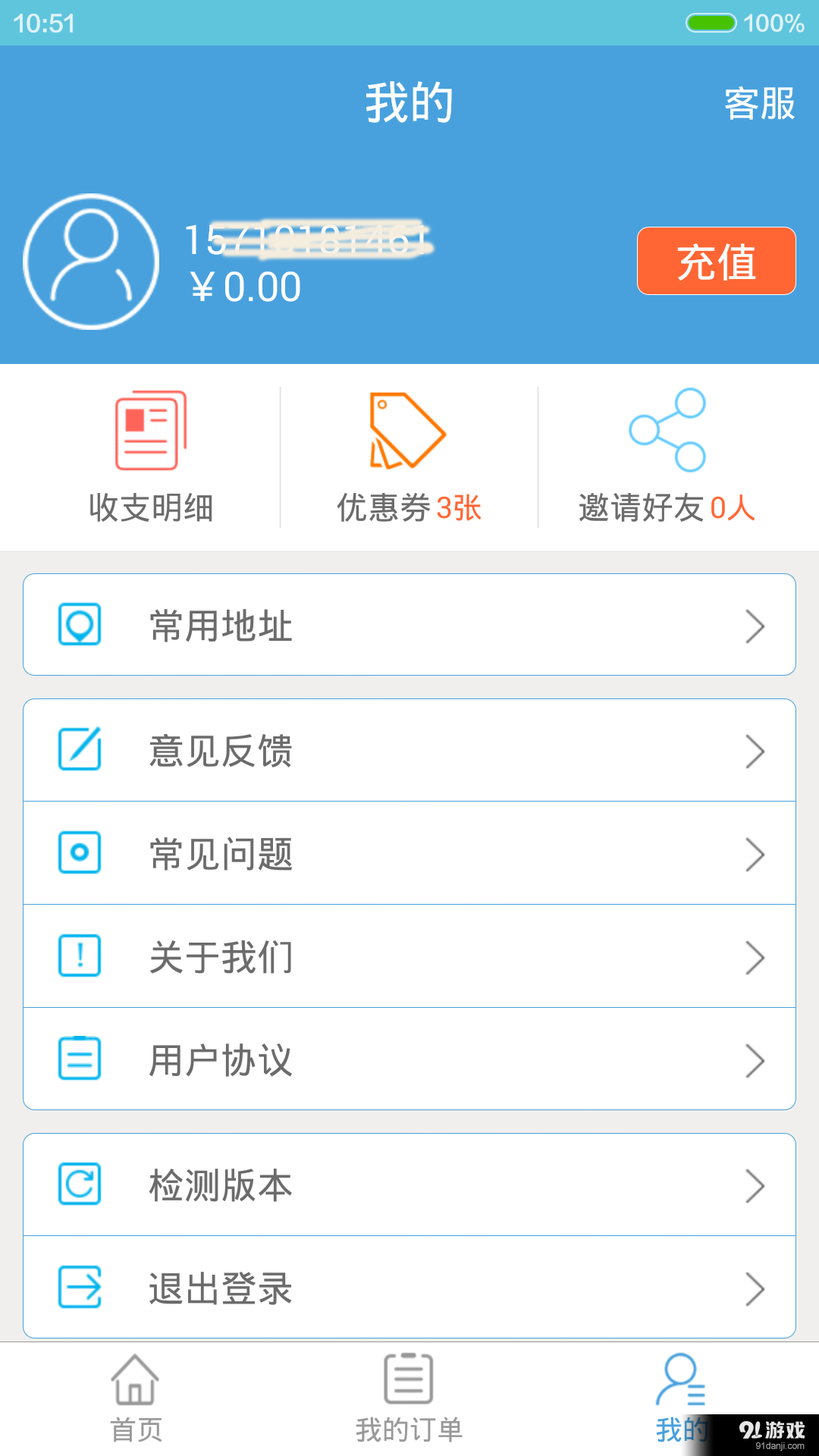Tap the 退出登录 logout arrow icon
819x1456 pixels.
tap(79, 1287)
